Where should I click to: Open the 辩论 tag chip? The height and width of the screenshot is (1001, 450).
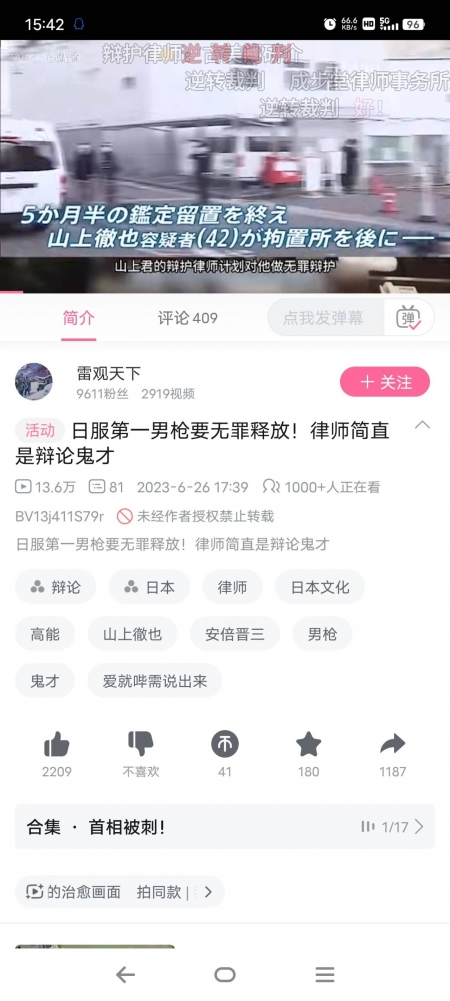pos(56,587)
